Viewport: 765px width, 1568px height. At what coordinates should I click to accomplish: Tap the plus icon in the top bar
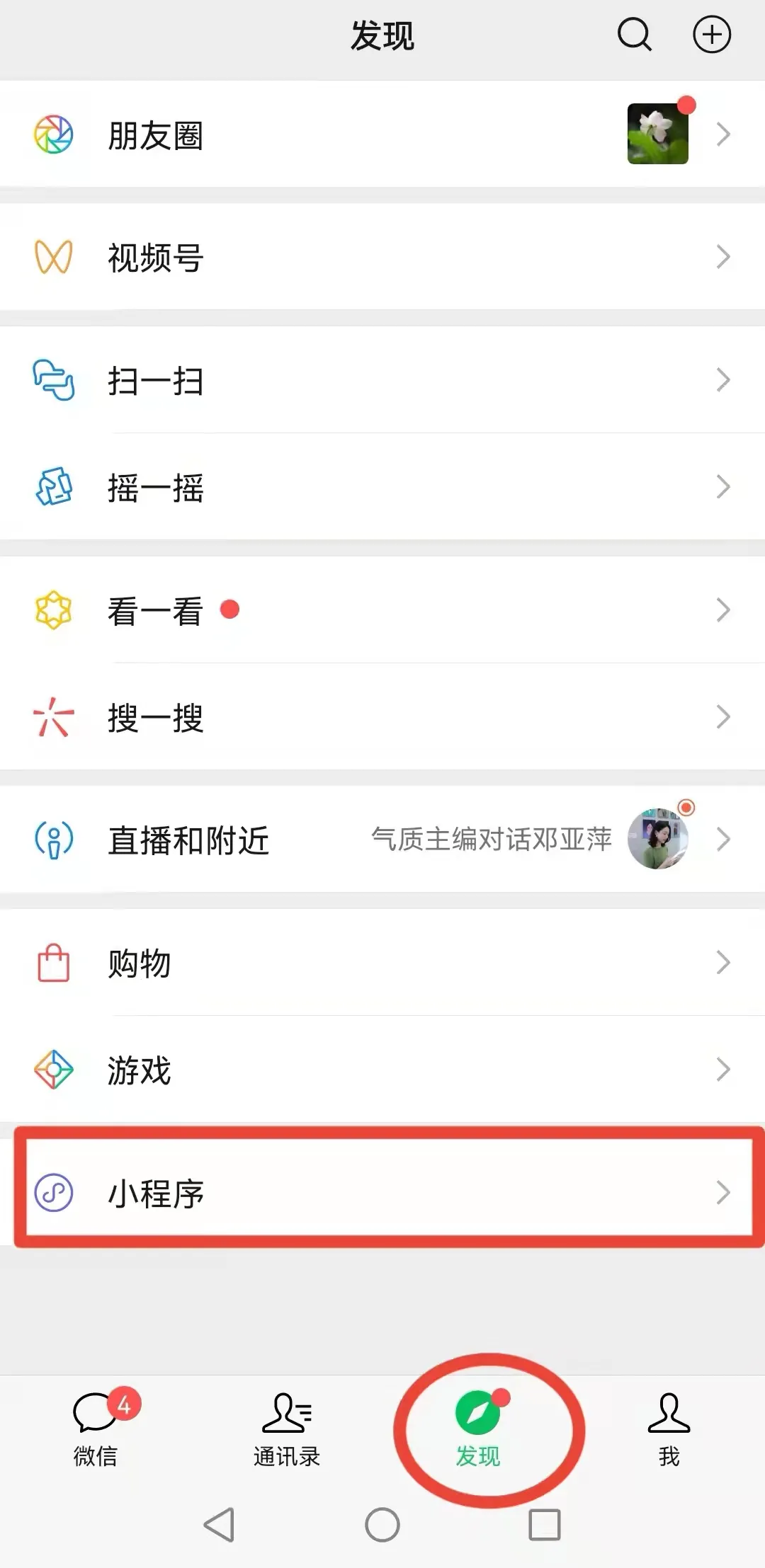click(713, 34)
